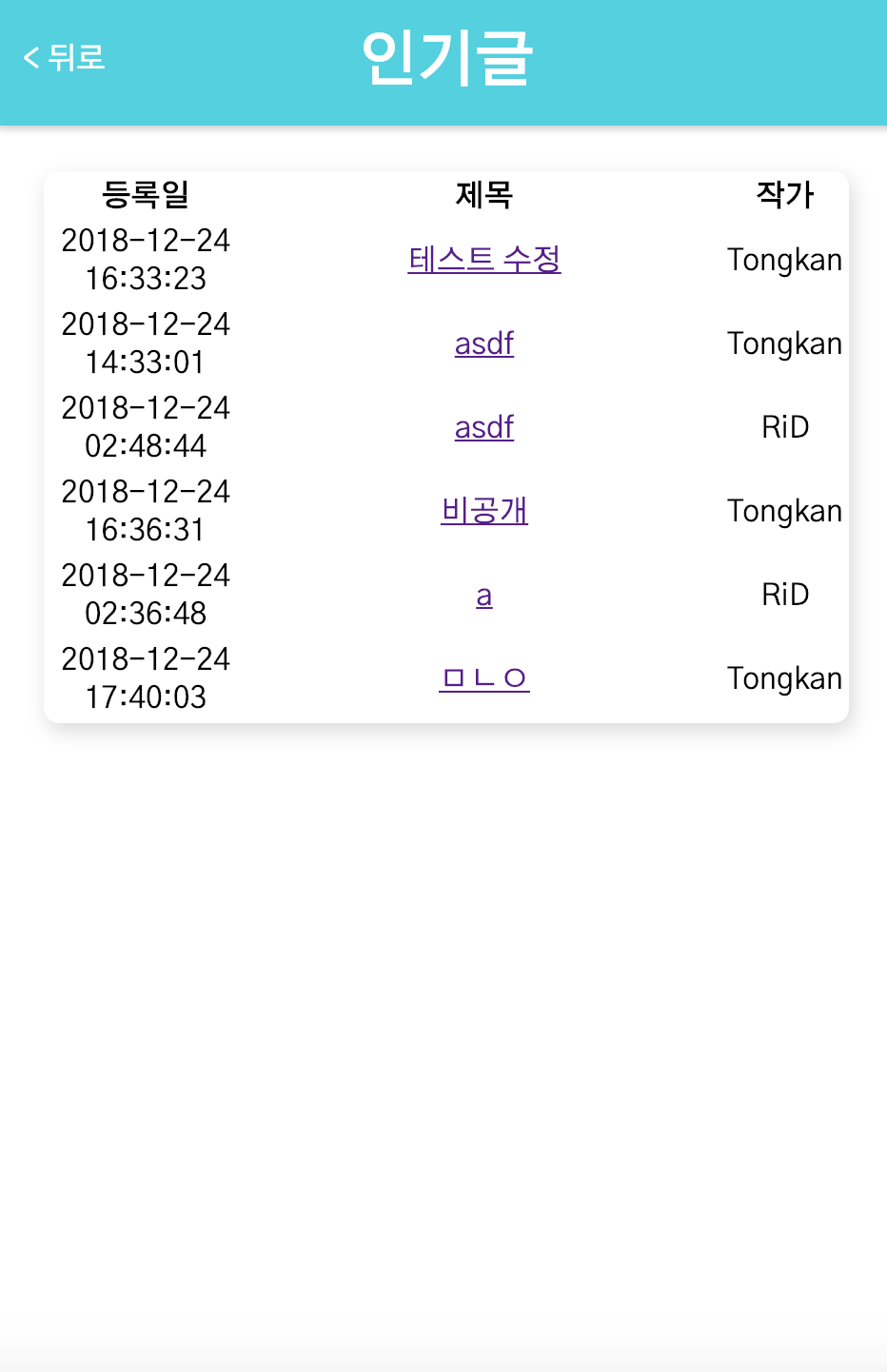Open the asdf post by Tongkan
This screenshot has width=887, height=1372.
coord(484,343)
